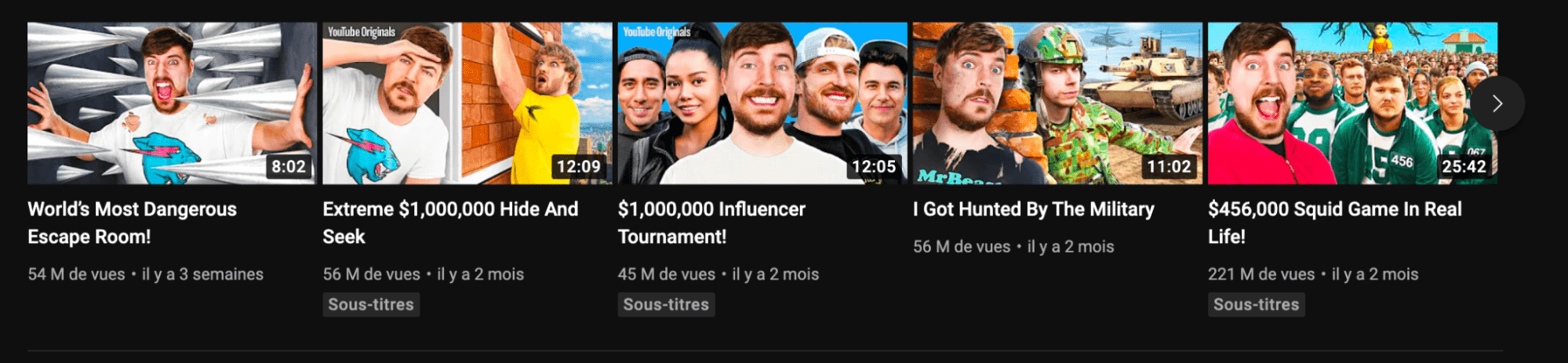Play World's Most Dangerous Escape Room video

[172, 103]
